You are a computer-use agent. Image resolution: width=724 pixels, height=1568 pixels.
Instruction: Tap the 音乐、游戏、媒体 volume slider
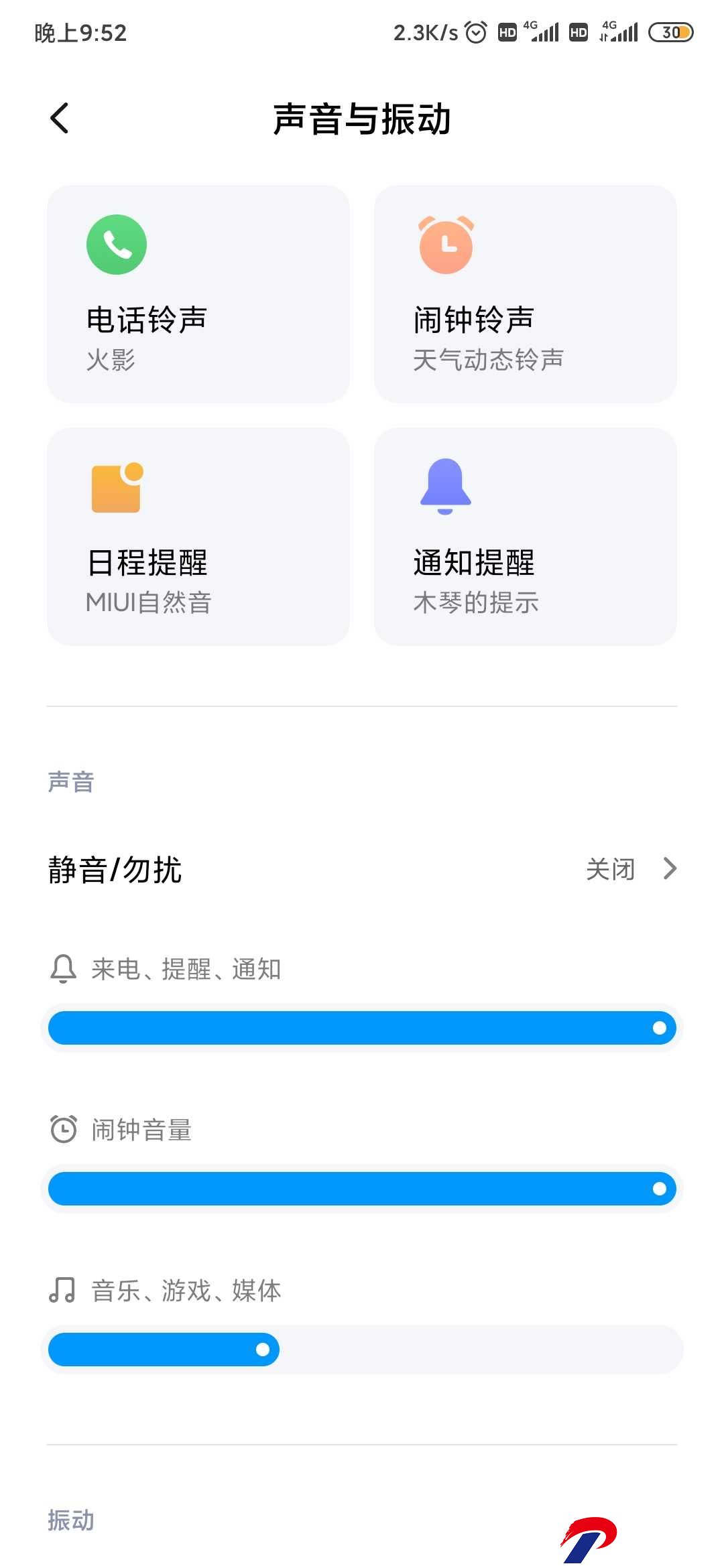pos(362,1350)
